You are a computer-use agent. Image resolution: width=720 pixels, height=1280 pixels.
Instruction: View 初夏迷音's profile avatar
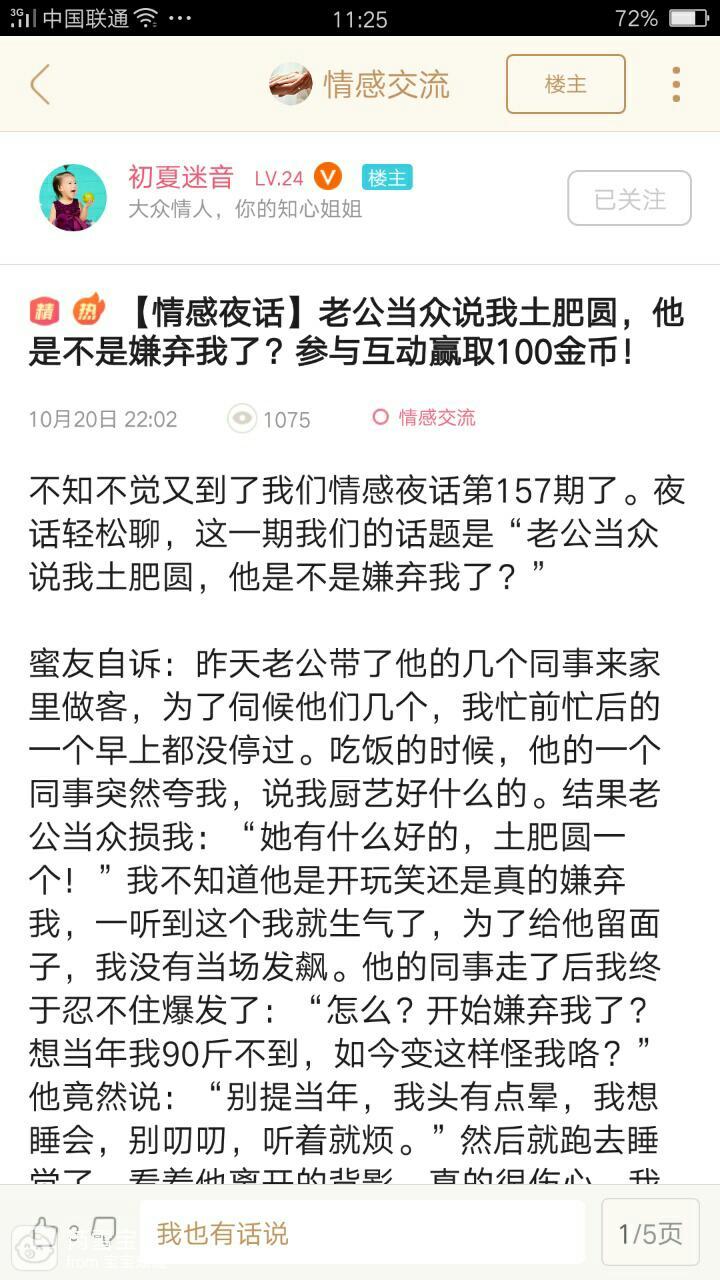coord(73,198)
